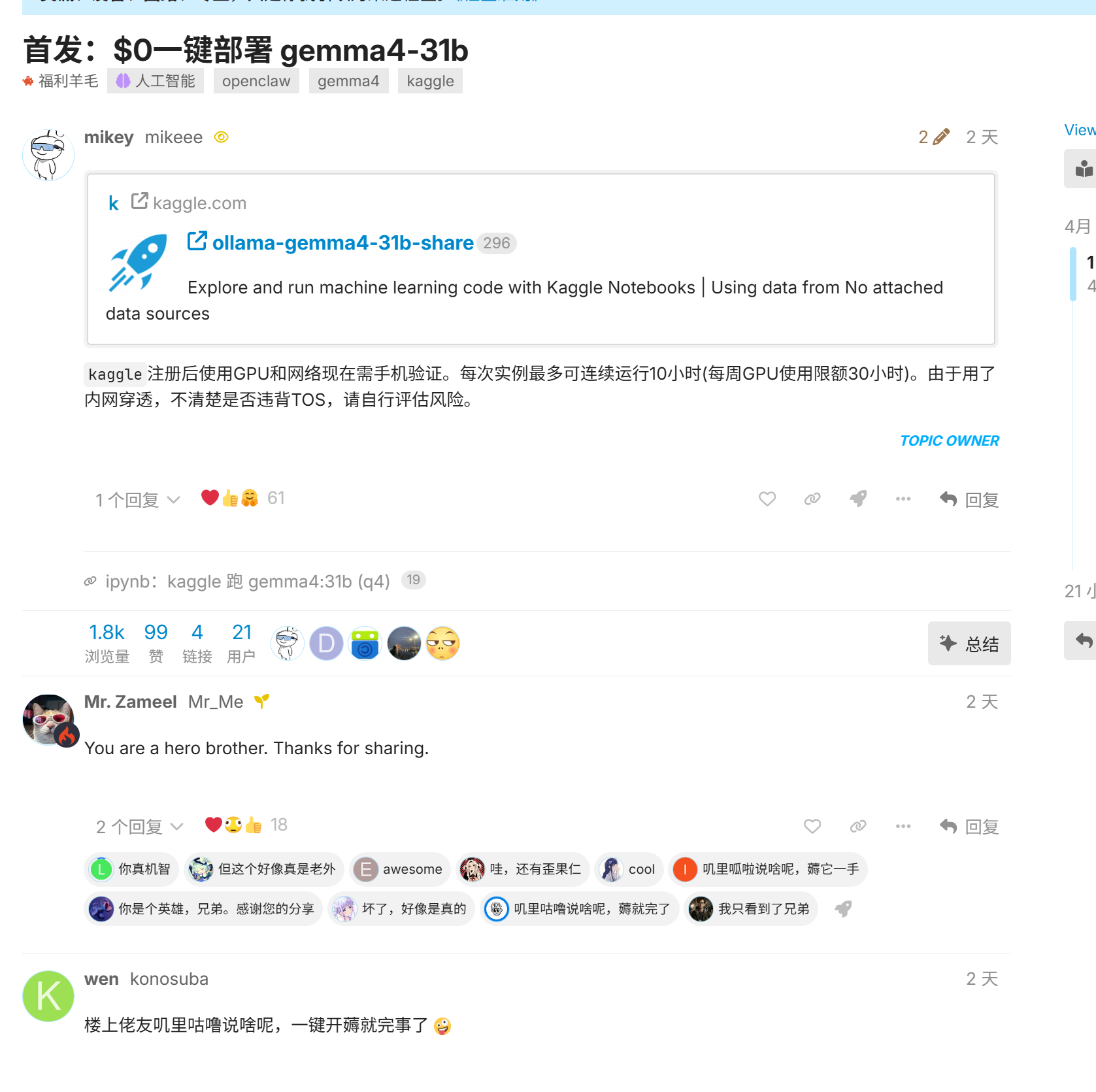The image size is (1096, 1092).
Task: Like Mr. Zameel's post
Action: point(812,827)
